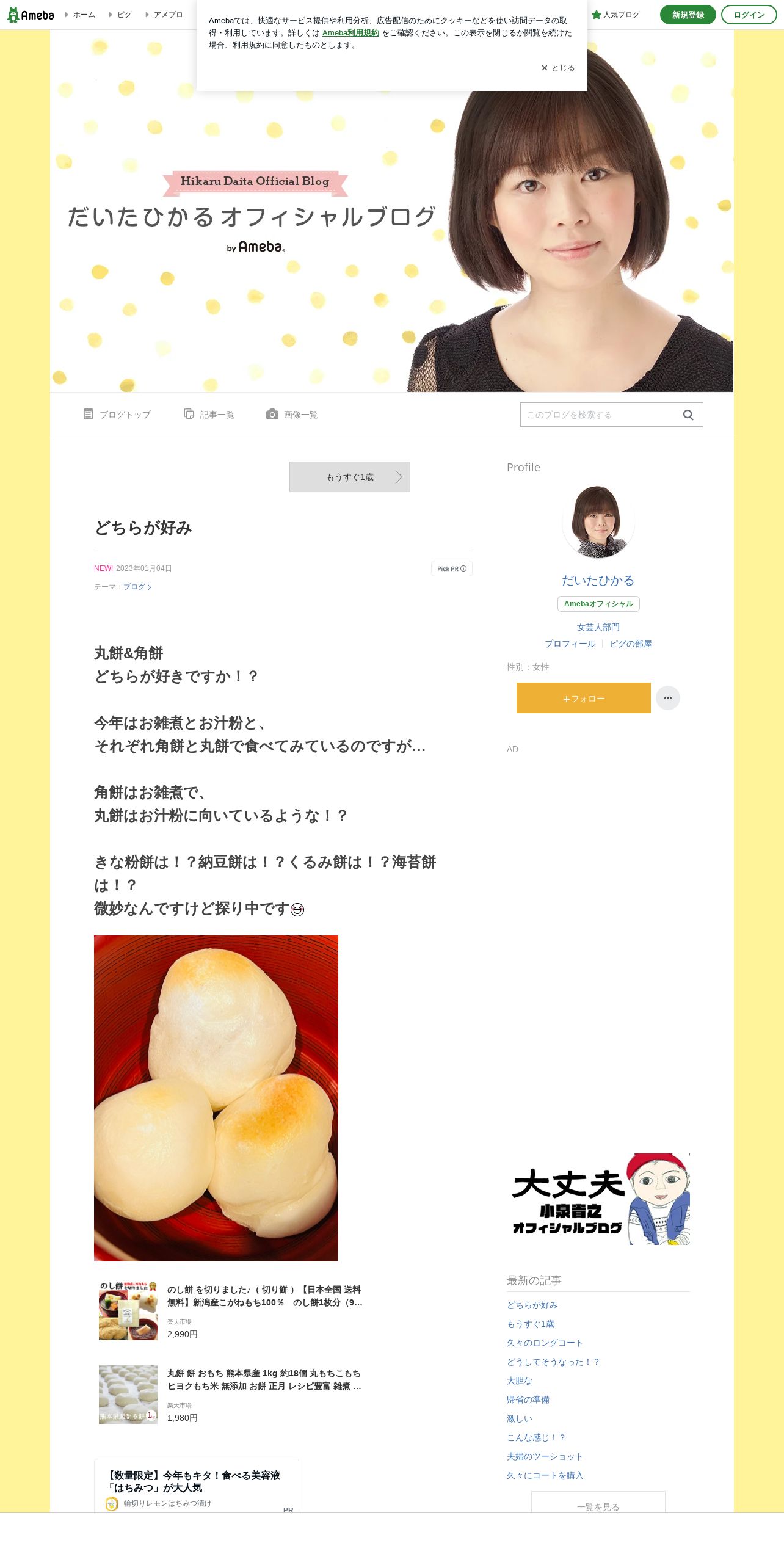
Task: Go to ブログトップ
Action: click(117, 415)
